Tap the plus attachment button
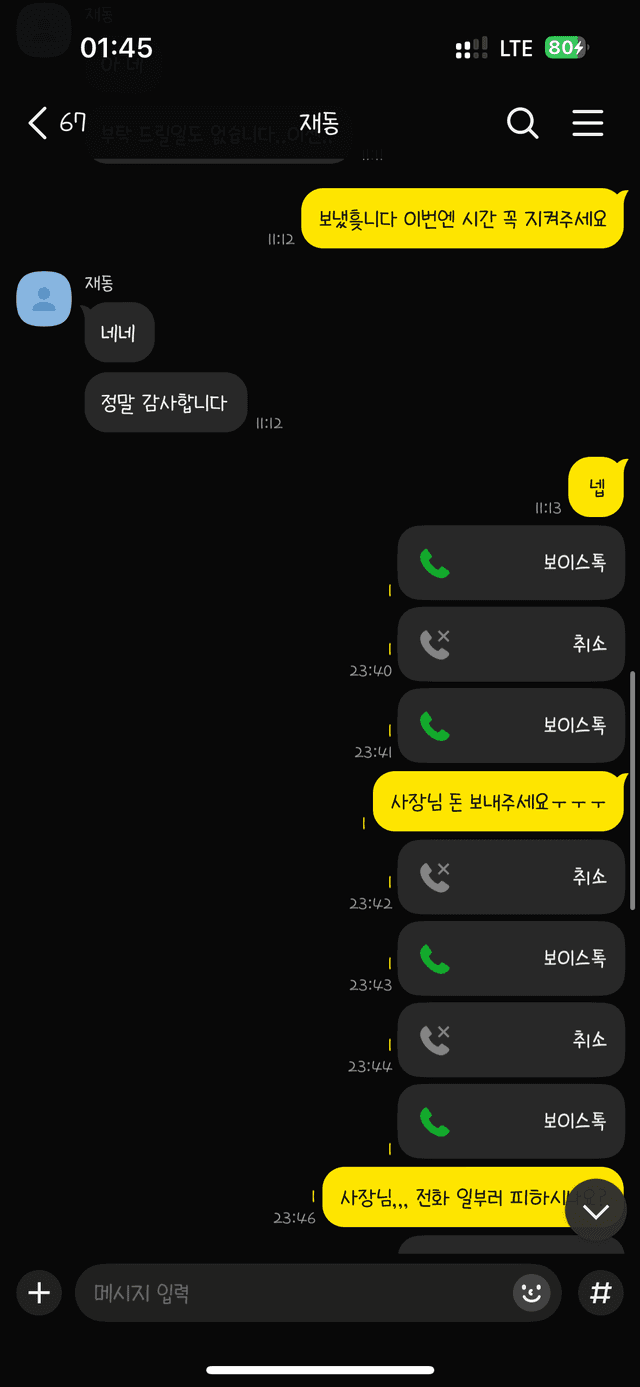 click(39, 1293)
